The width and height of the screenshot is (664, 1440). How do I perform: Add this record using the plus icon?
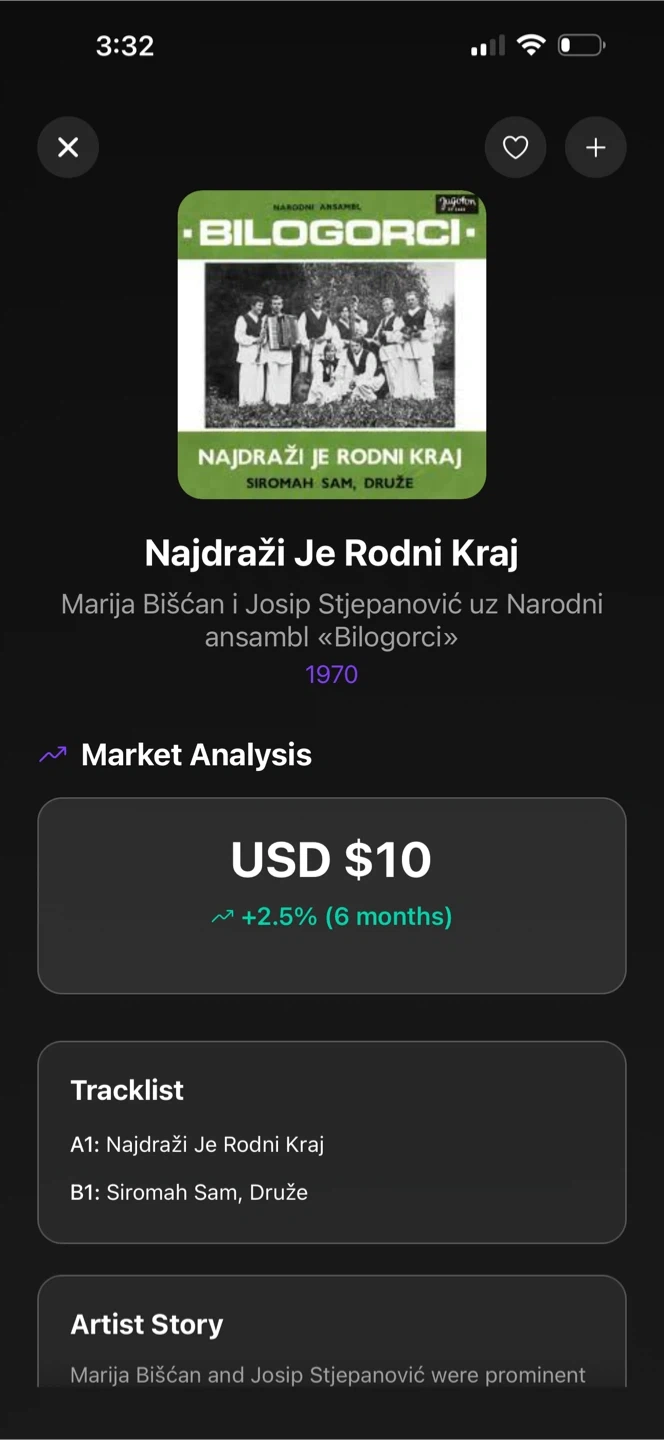pyautogui.click(x=596, y=148)
